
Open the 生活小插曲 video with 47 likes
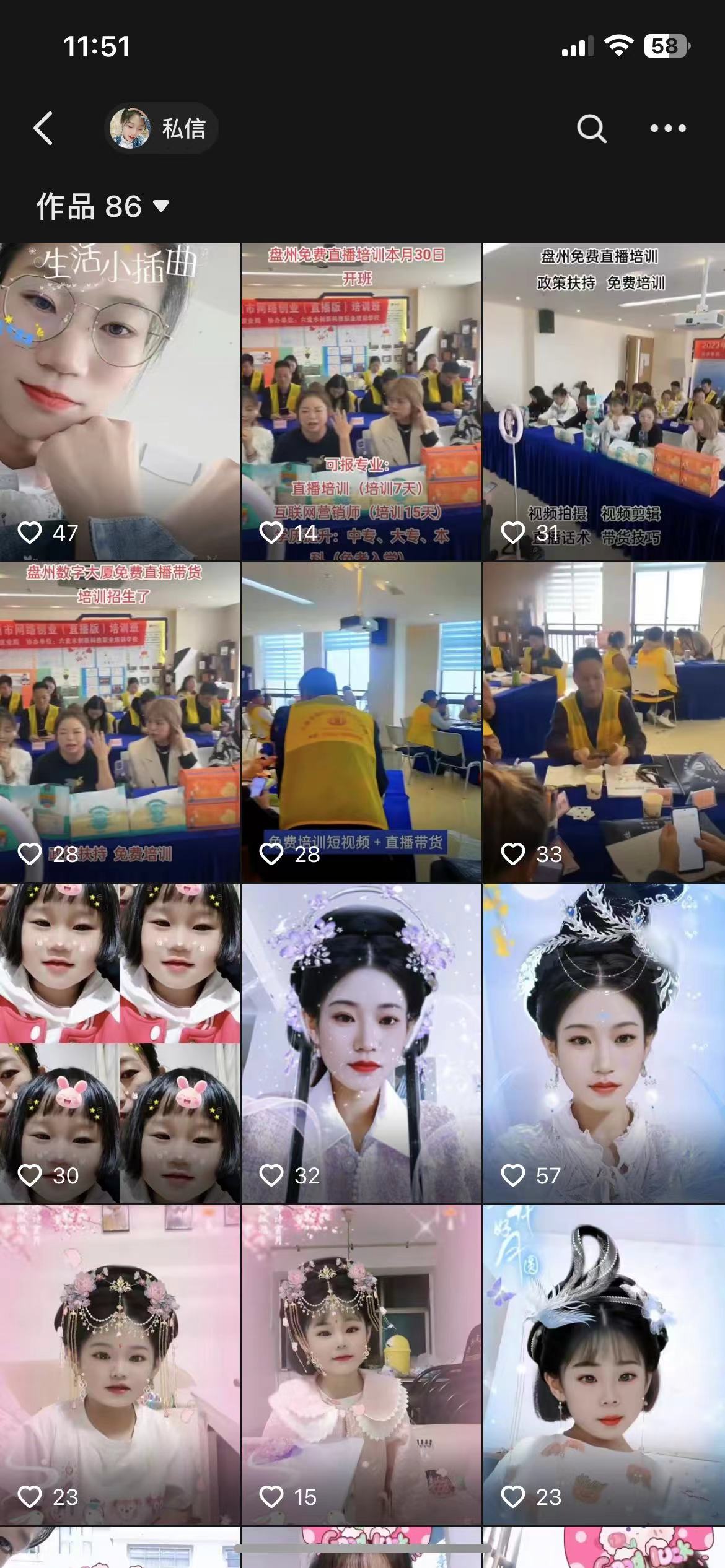click(120, 403)
